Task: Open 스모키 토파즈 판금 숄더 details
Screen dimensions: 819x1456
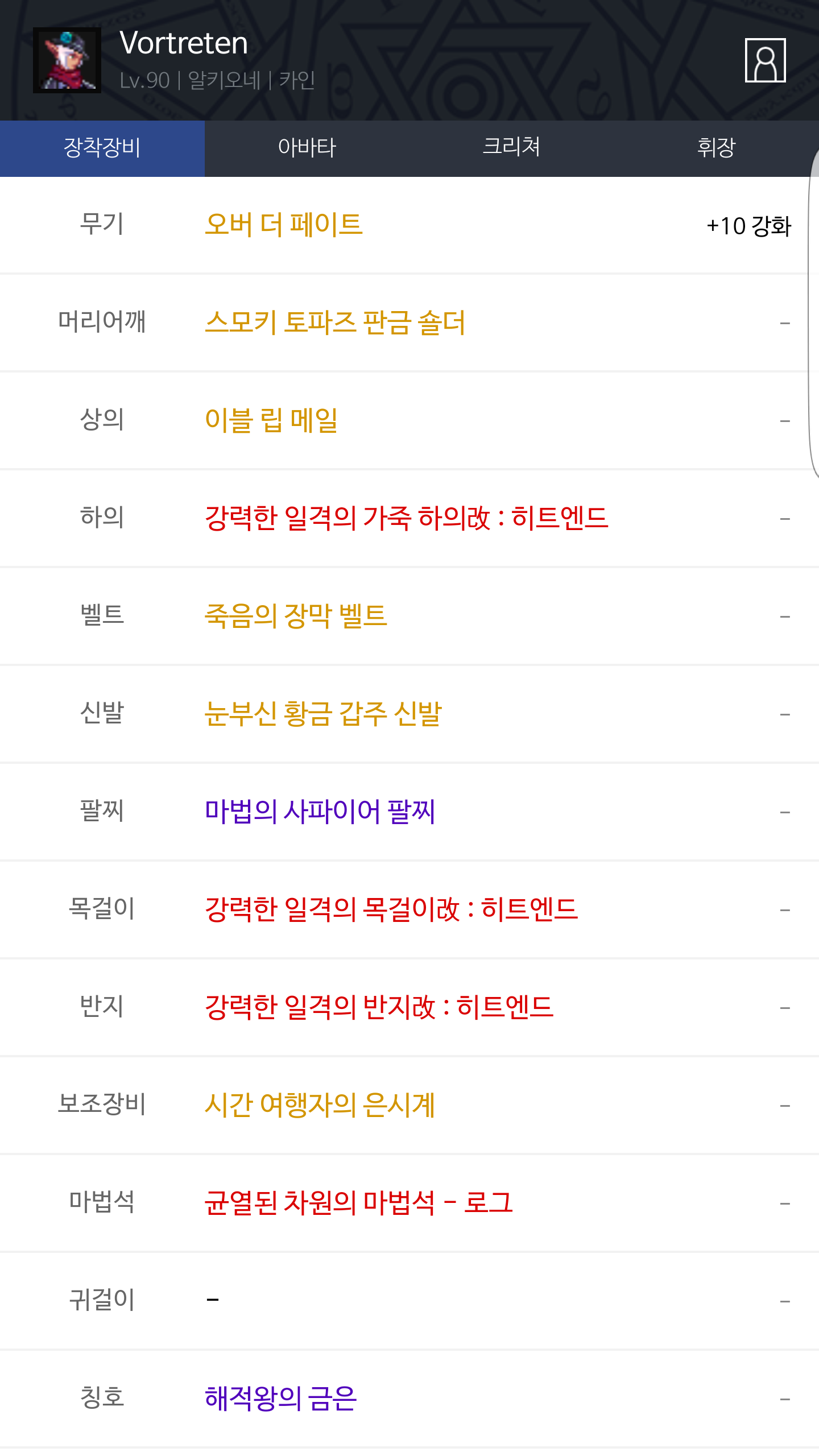Action: pos(334,322)
